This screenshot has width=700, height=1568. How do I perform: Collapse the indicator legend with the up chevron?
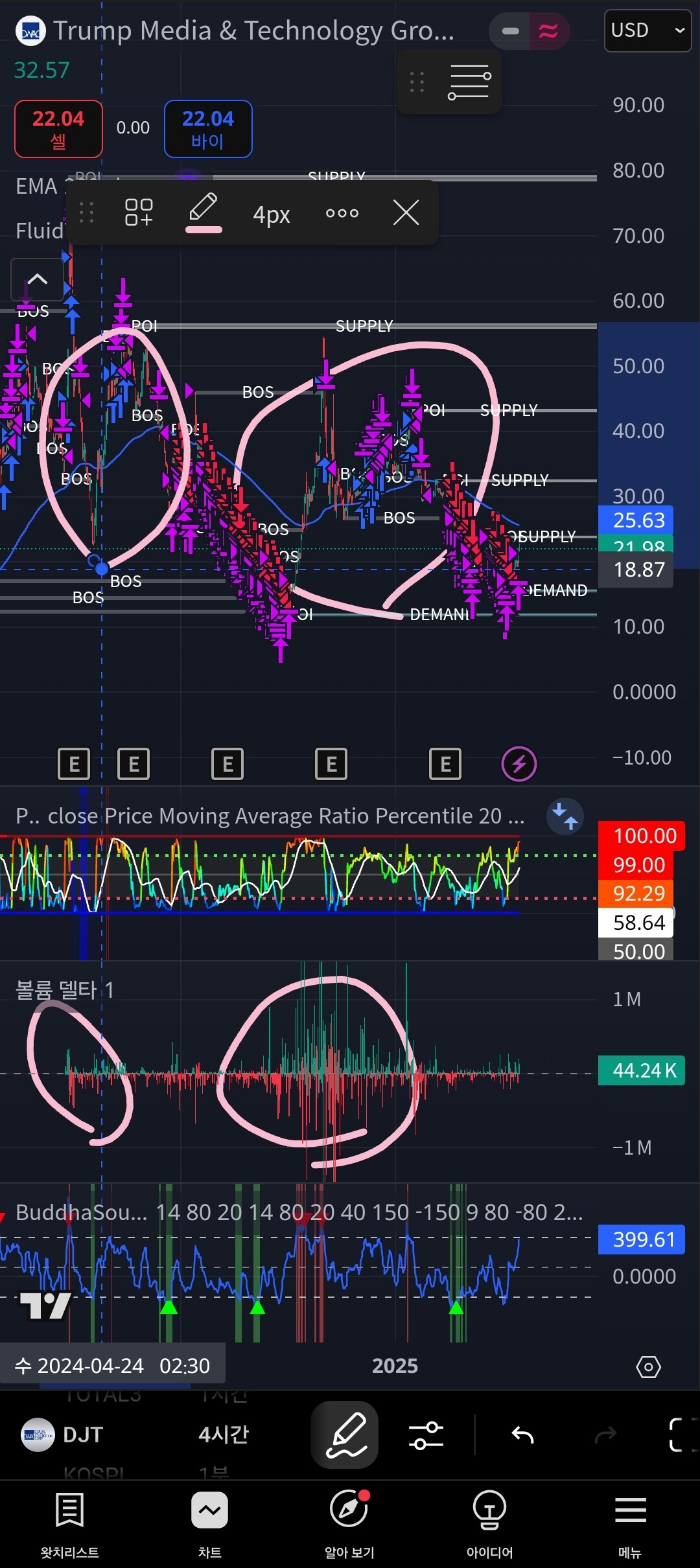[37, 280]
